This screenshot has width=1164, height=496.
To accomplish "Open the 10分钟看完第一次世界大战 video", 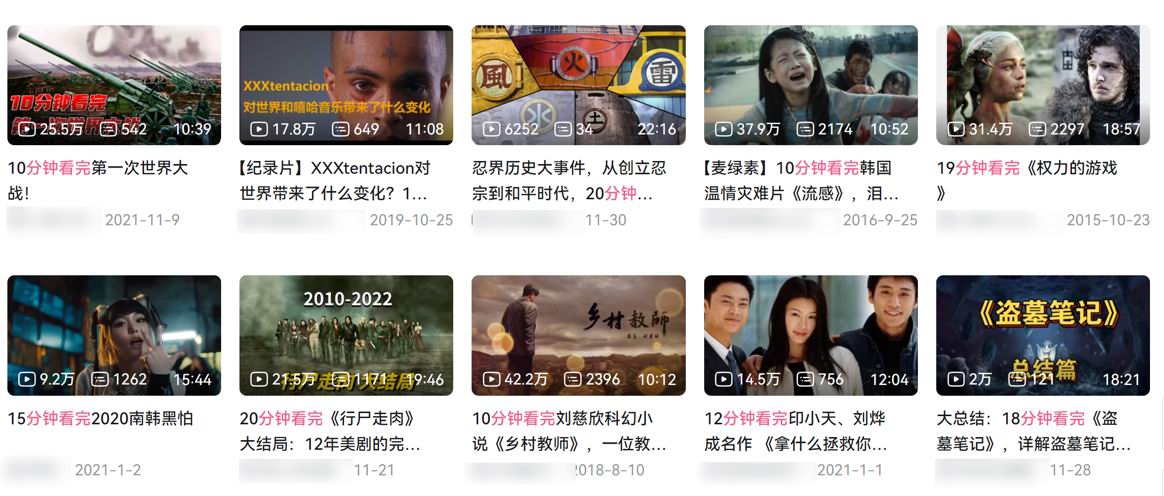I will (114, 85).
